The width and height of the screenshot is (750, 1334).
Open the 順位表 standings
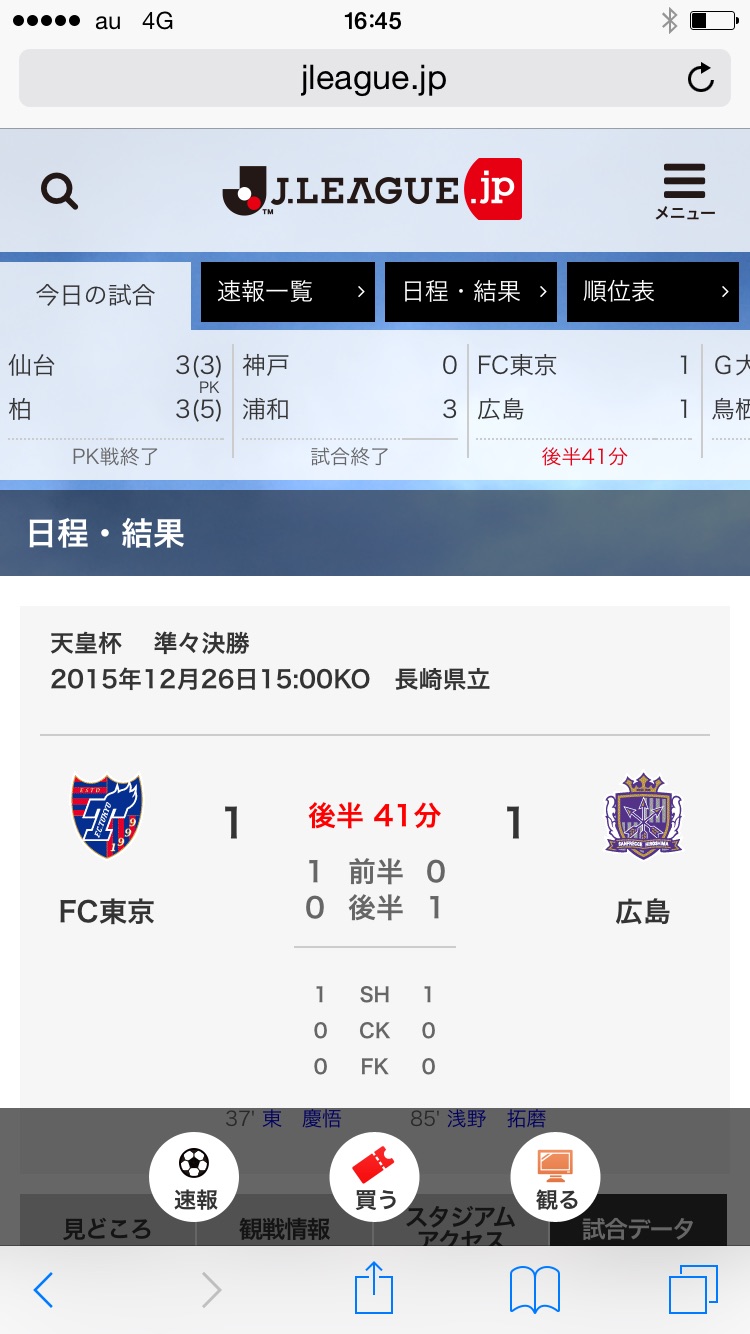pos(654,292)
